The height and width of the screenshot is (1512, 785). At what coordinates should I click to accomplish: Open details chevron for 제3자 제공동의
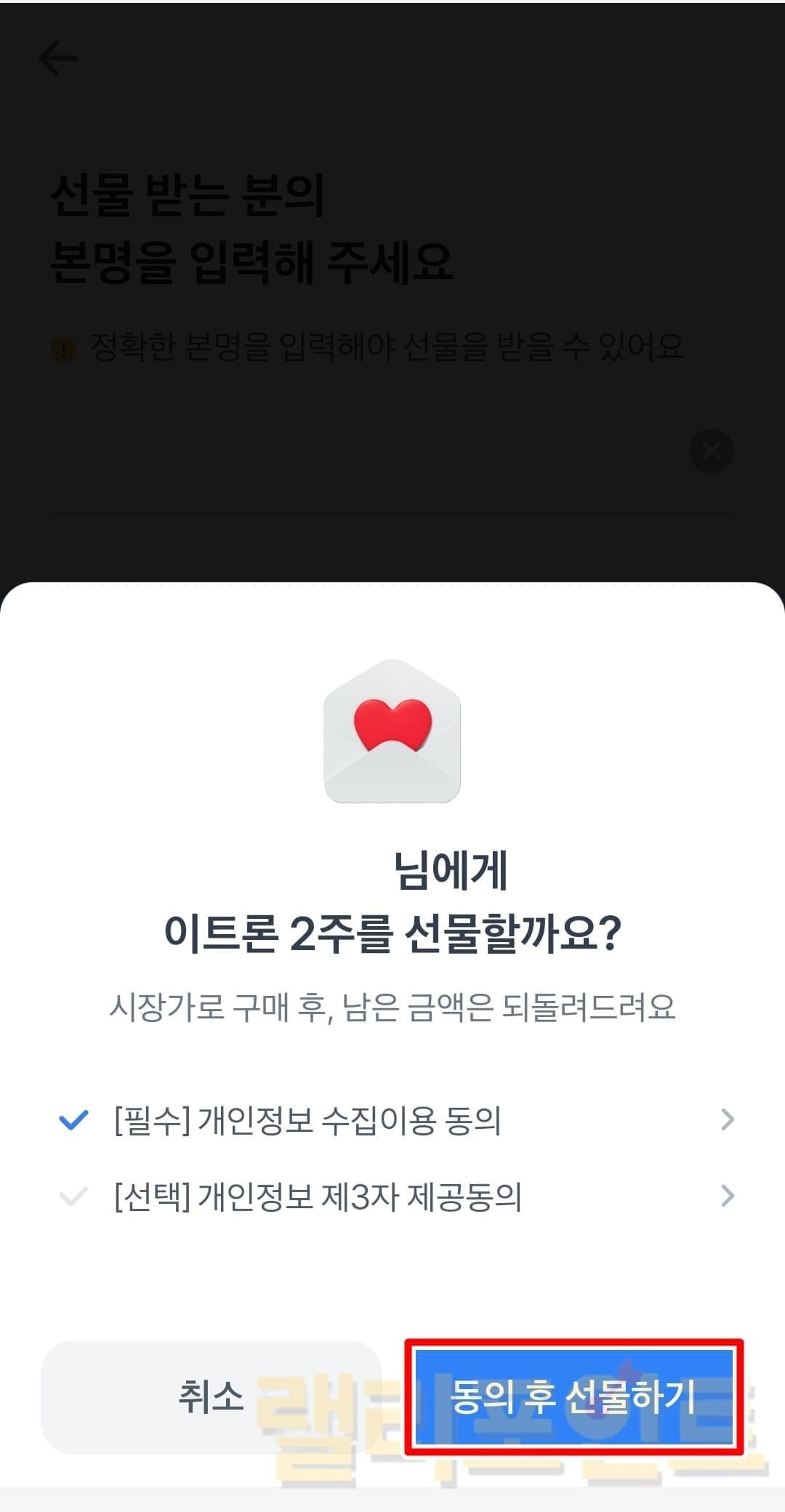tap(727, 1195)
